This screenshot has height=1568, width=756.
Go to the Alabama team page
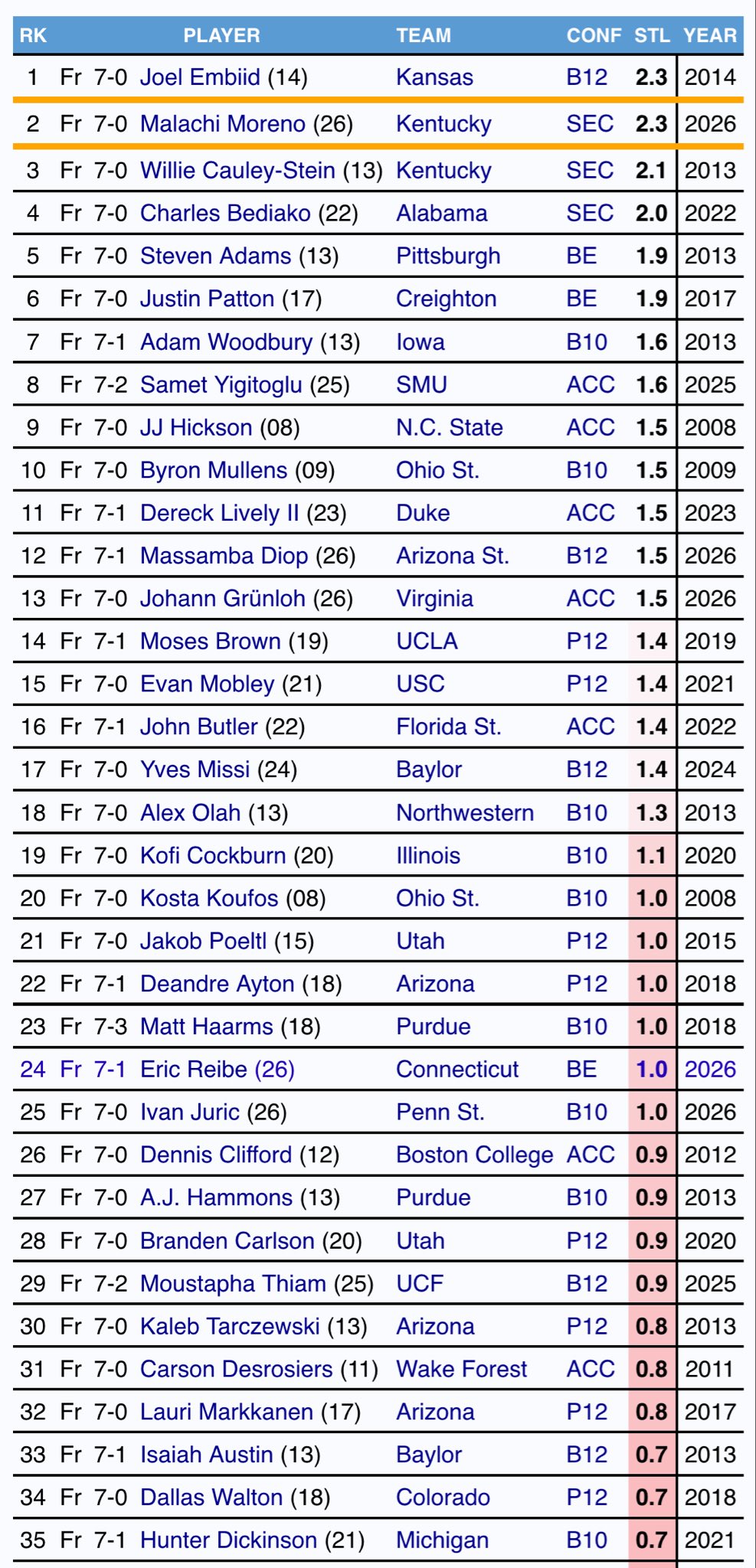pyautogui.click(x=441, y=213)
